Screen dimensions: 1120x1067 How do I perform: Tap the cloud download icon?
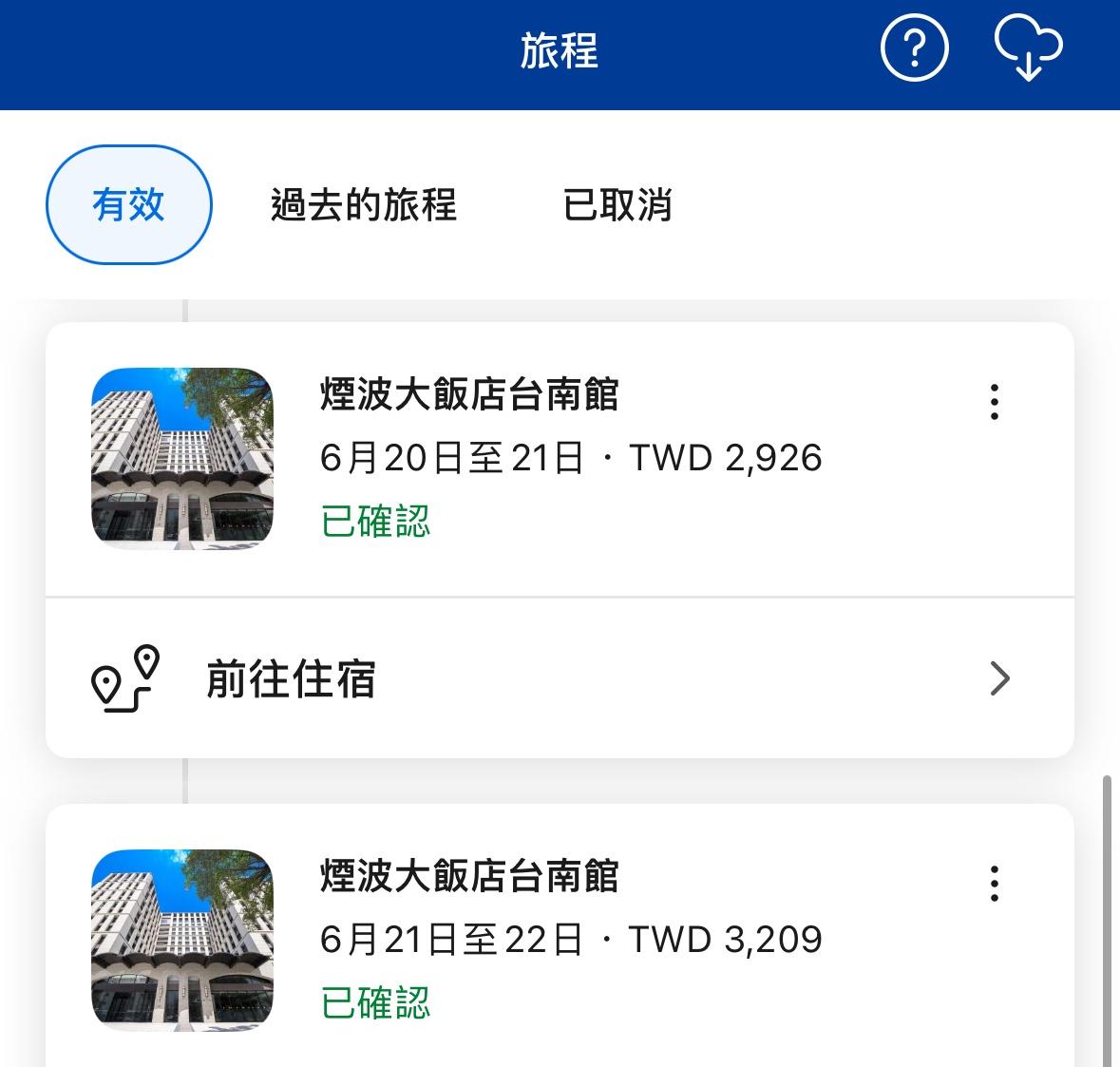click(1028, 49)
